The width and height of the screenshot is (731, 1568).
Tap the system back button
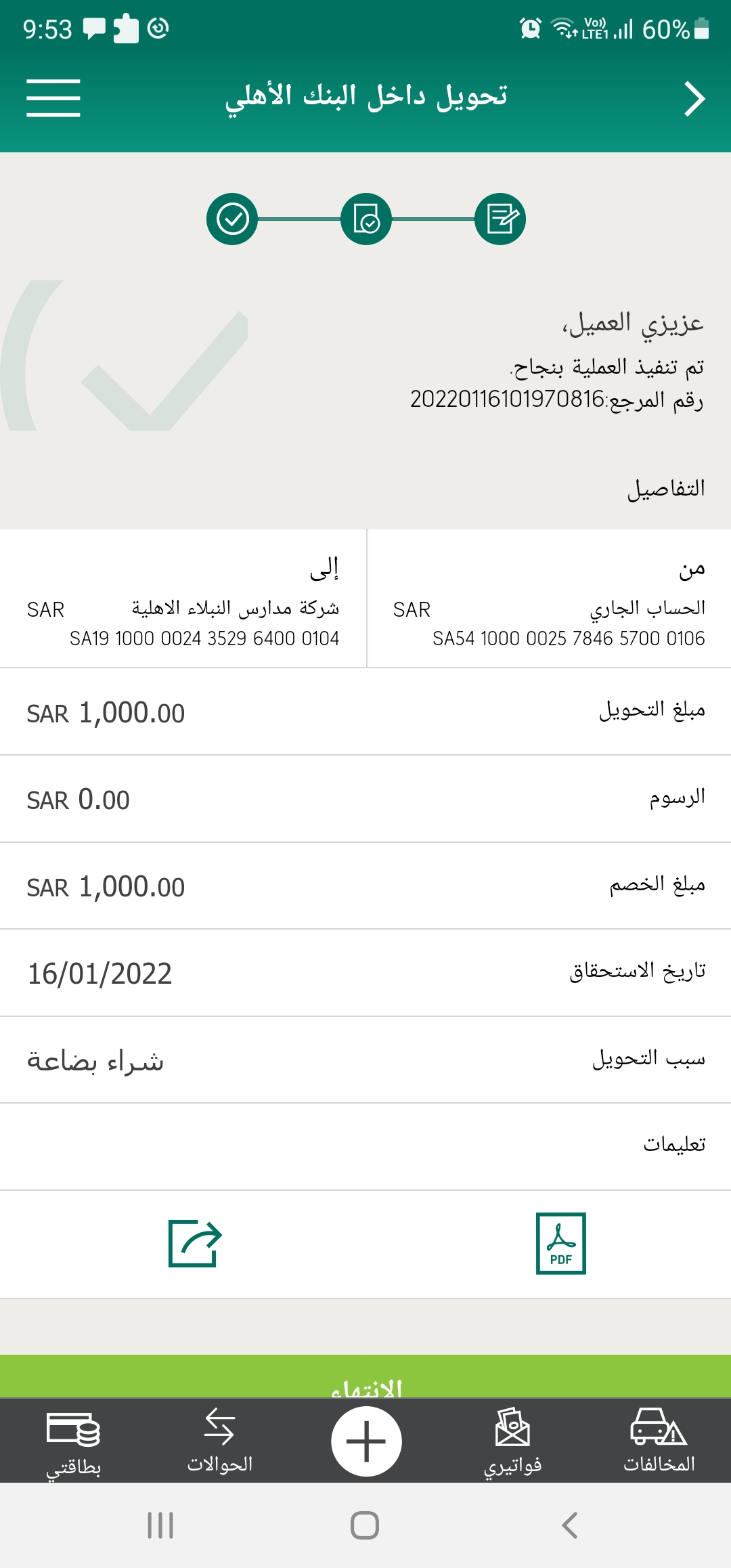tap(570, 1525)
